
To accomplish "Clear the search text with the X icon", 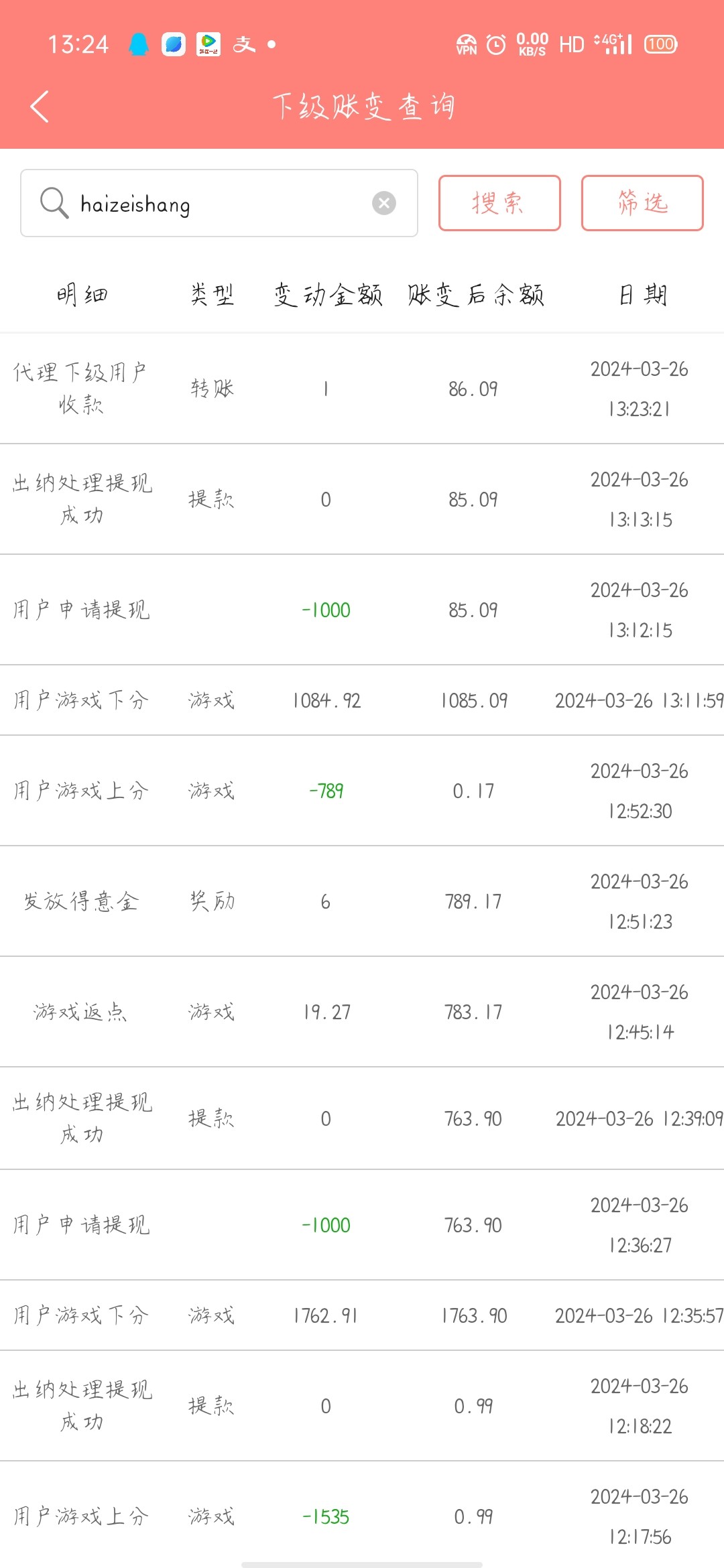I will click(x=384, y=203).
